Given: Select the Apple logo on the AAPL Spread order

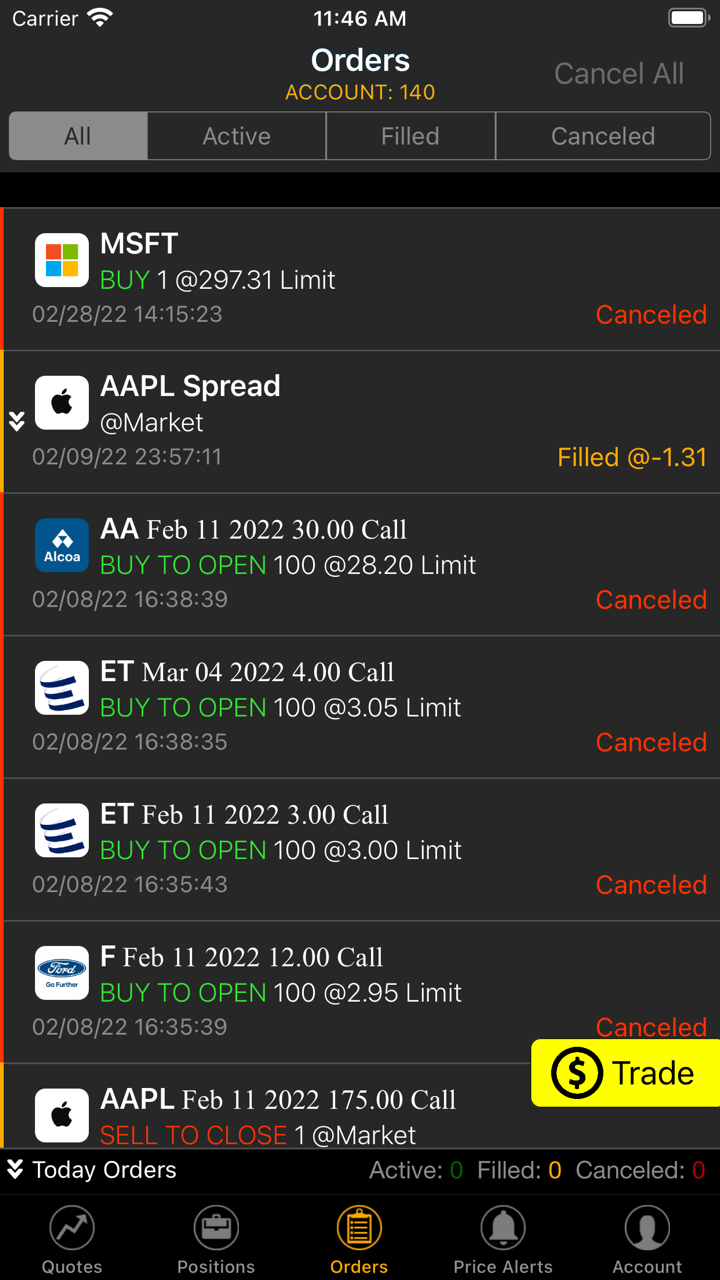Looking at the screenshot, I should tap(61, 402).
